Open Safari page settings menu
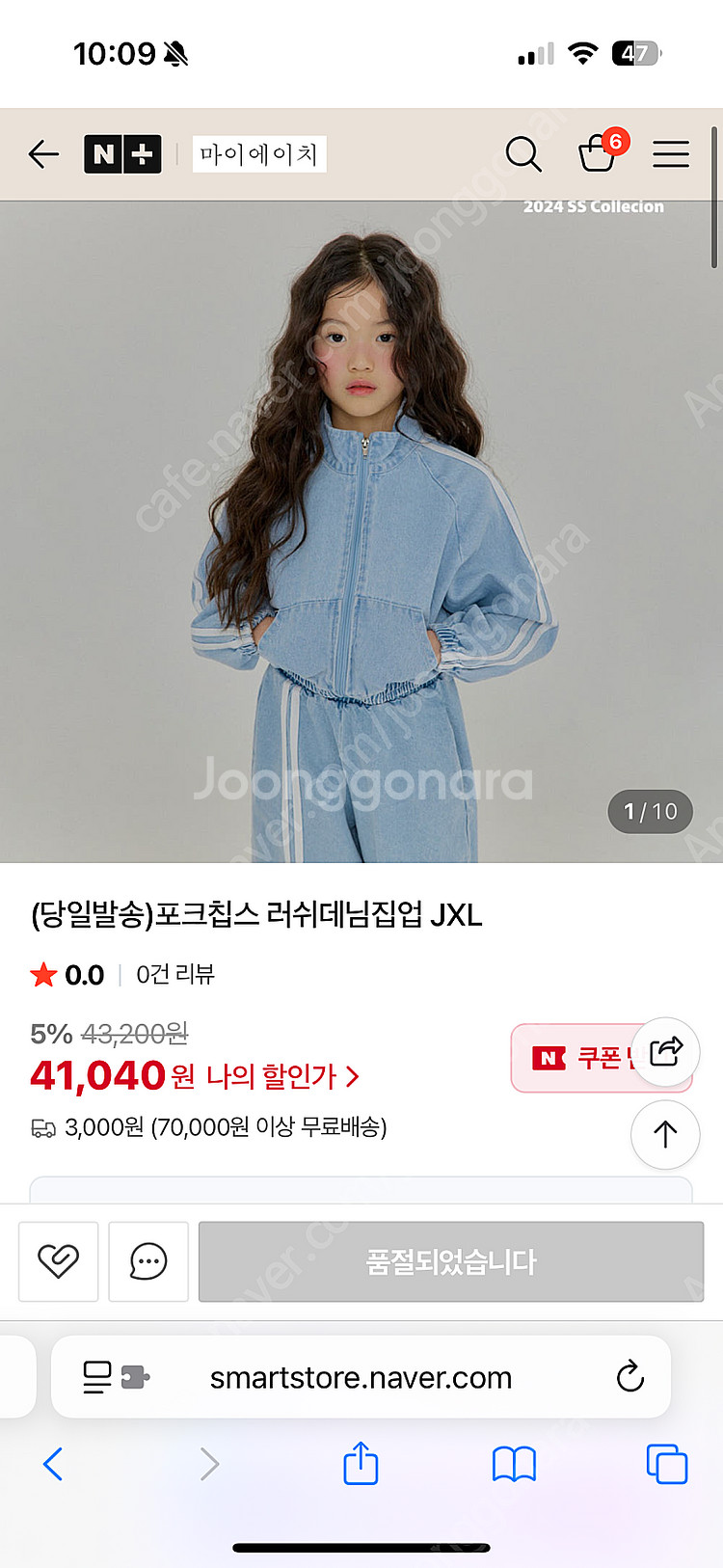 (116, 1377)
